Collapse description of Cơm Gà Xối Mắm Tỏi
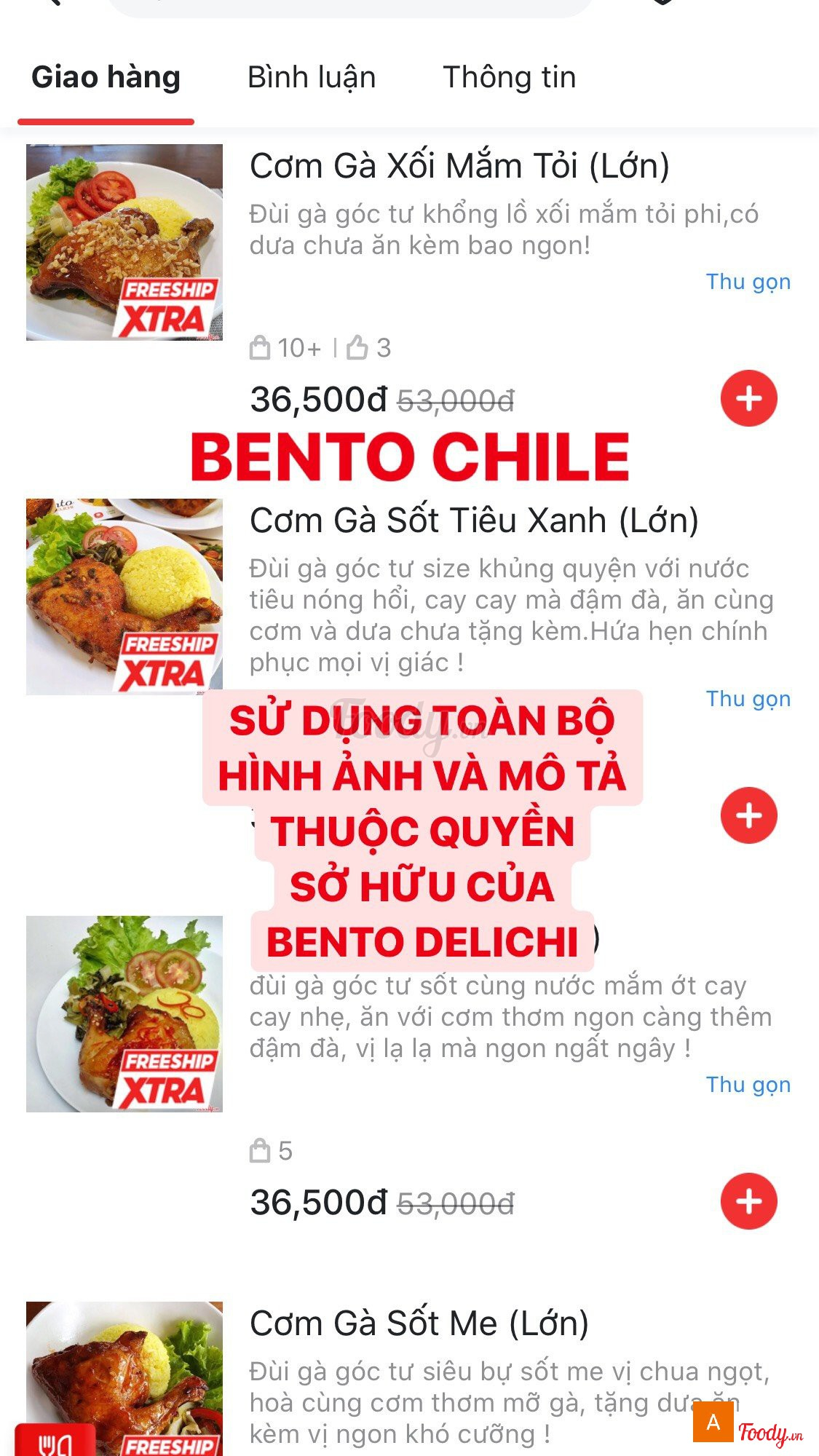 click(x=748, y=282)
